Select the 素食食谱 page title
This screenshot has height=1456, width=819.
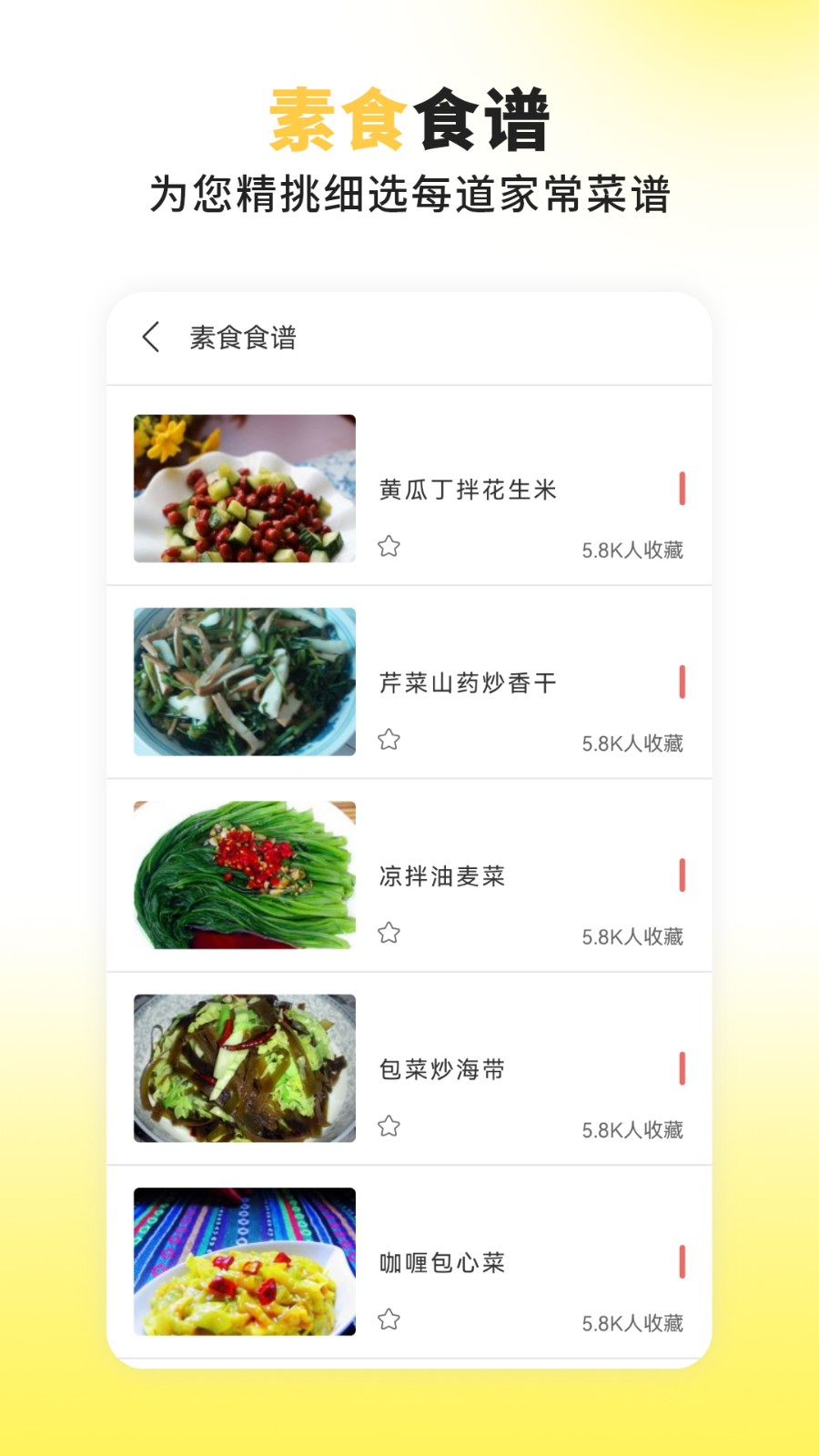(x=244, y=337)
